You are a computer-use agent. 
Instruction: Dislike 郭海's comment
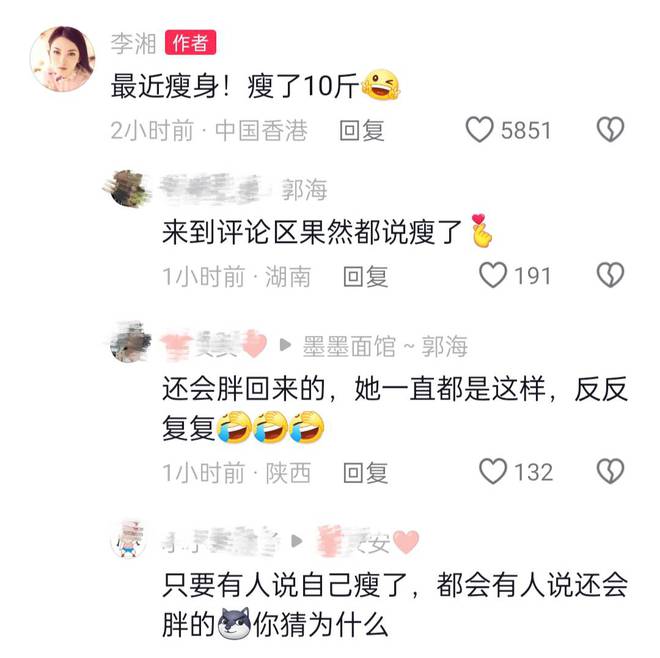click(x=610, y=276)
